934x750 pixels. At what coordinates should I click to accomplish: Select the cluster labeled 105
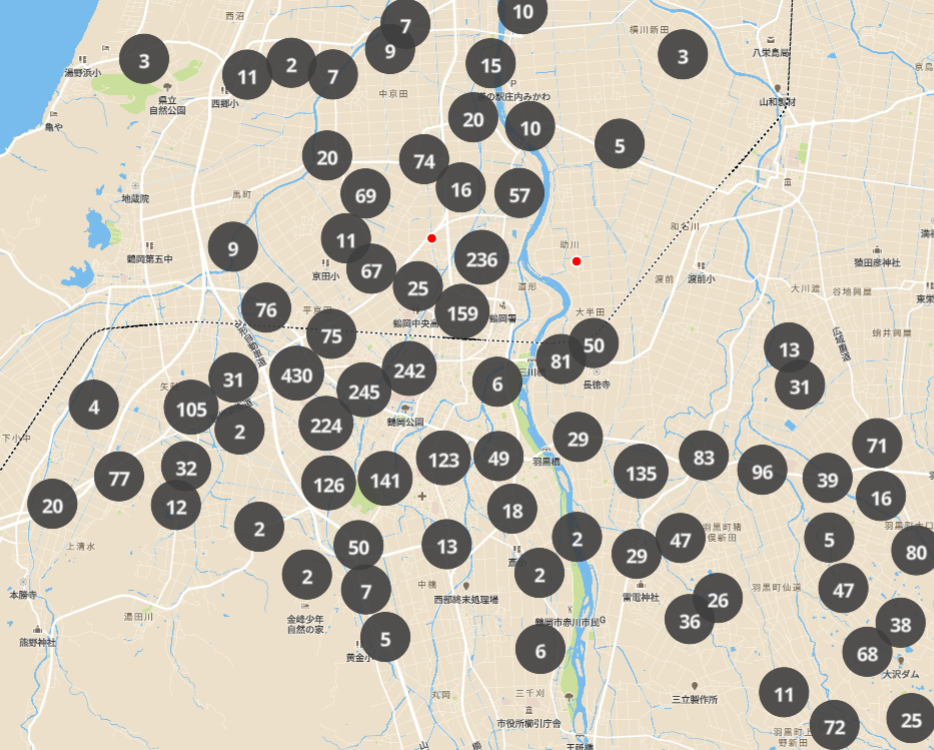coord(191,408)
